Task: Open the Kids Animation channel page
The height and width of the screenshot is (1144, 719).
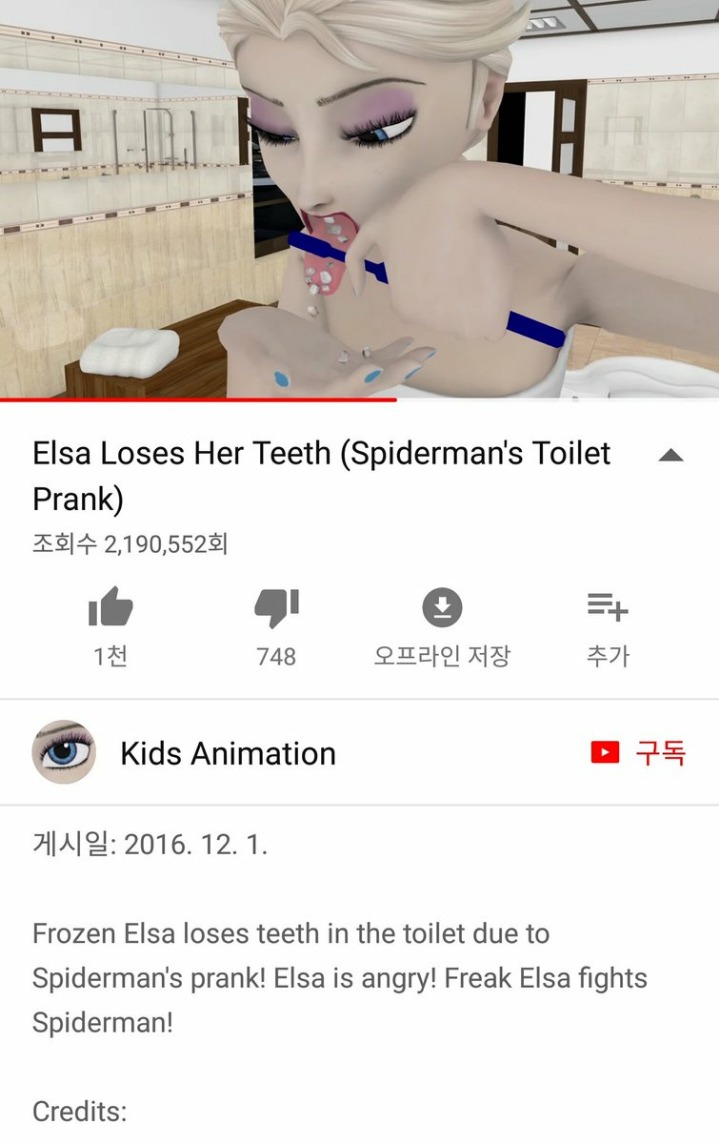Action: 227,753
